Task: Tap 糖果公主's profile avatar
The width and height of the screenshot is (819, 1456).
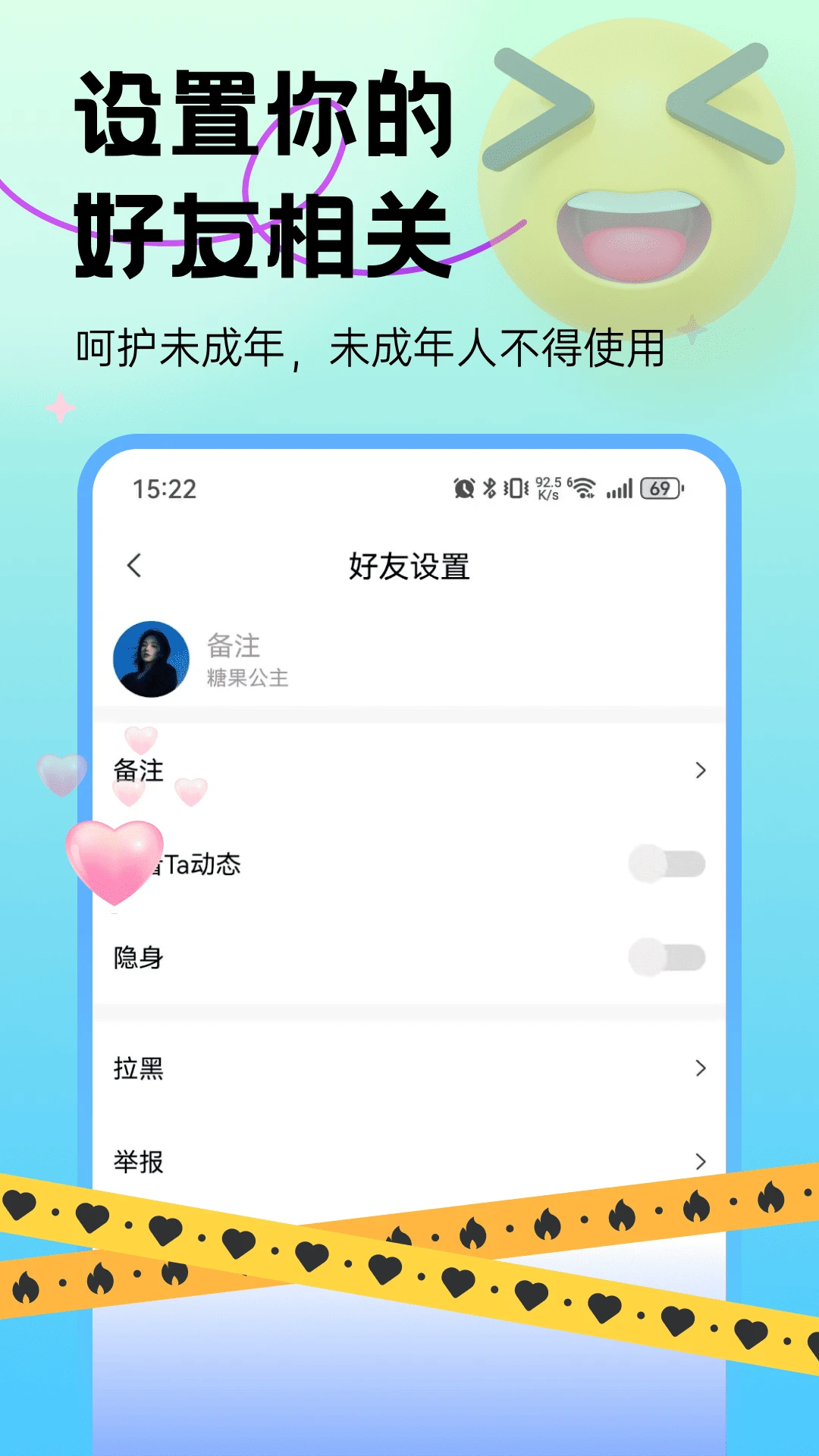Action: 153,657
